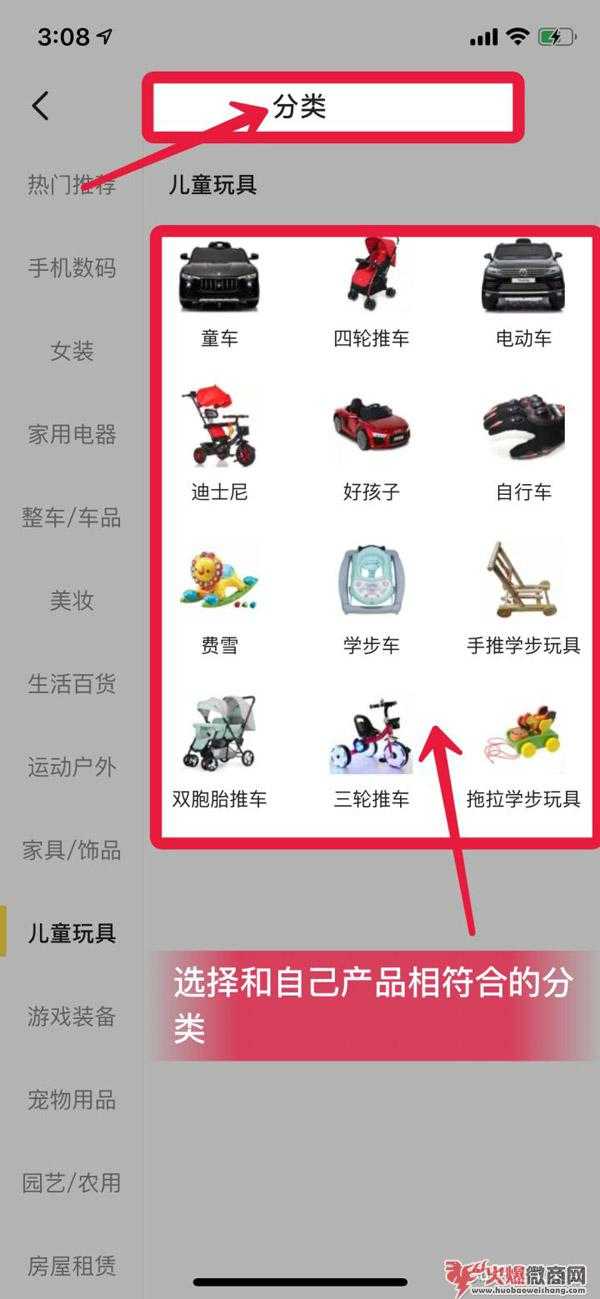This screenshot has height=1299, width=600.
Task: Choose the 四轮推车 subcategory
Action: pyautogui.click(x=371, y=290)
